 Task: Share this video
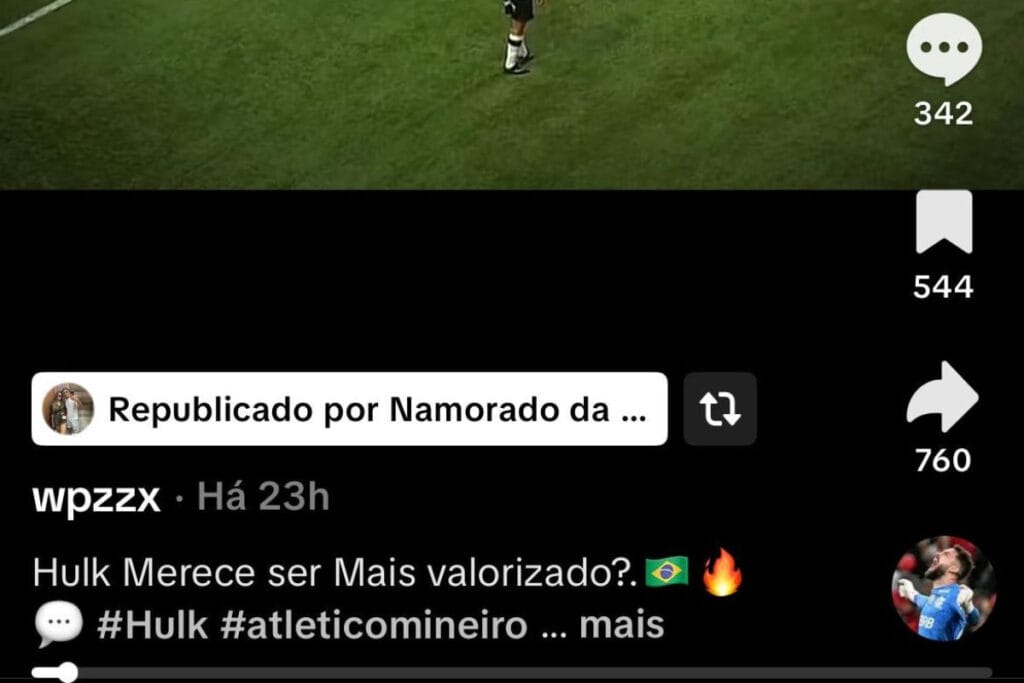pyautogui.click(x=942, y=398)
